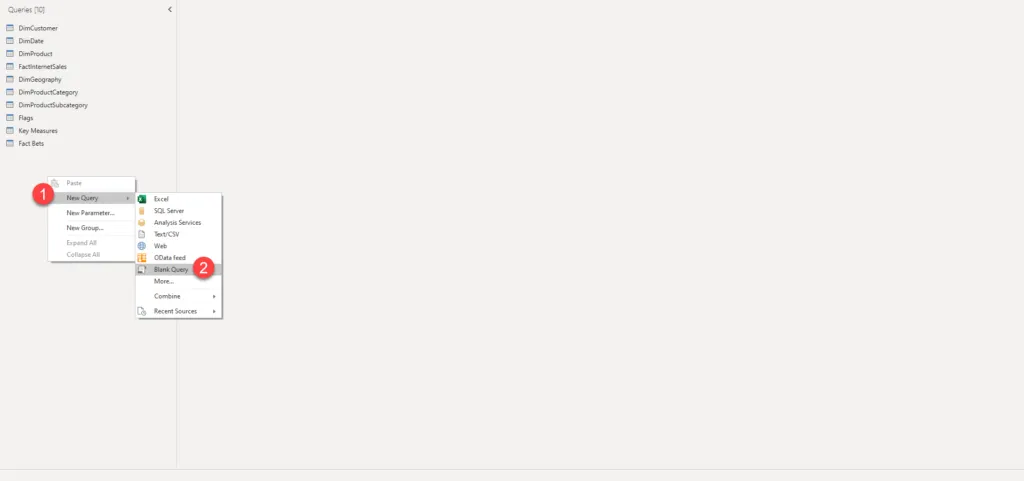Open the Key Measures query
1024x481 pixels.
point(37,130)
